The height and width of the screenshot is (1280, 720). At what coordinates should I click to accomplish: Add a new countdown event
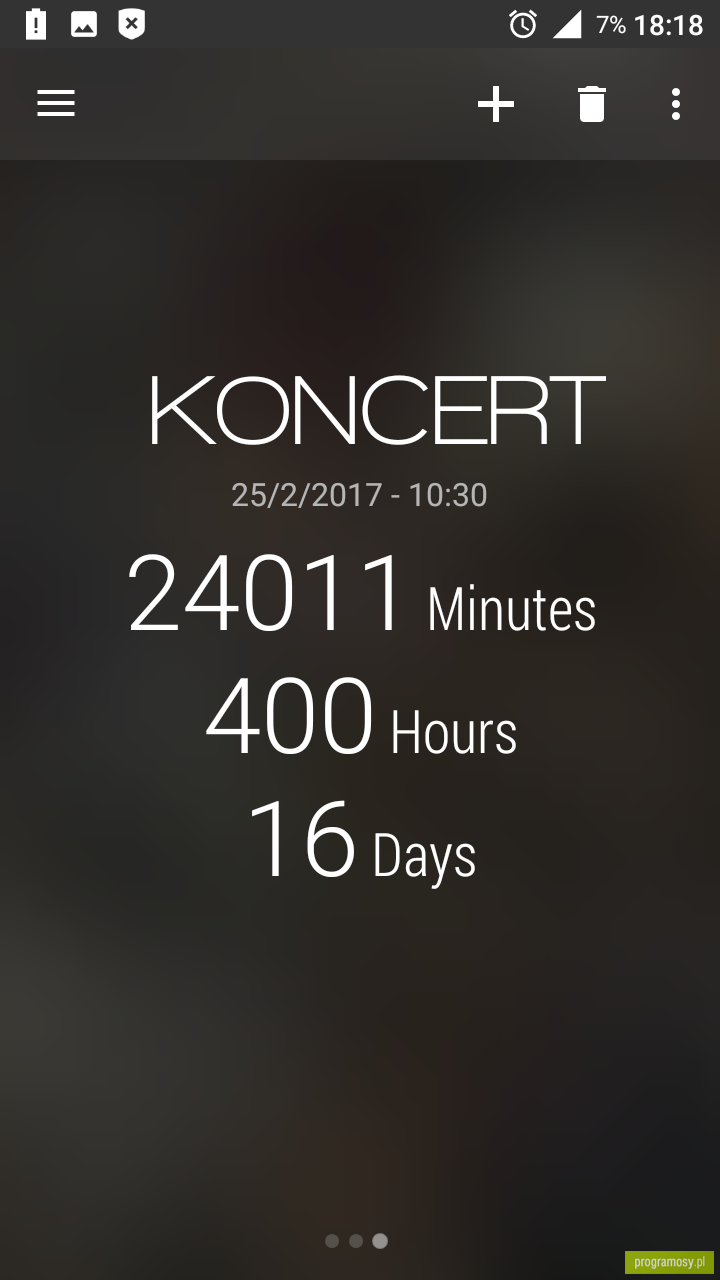[x=496, y=104]
